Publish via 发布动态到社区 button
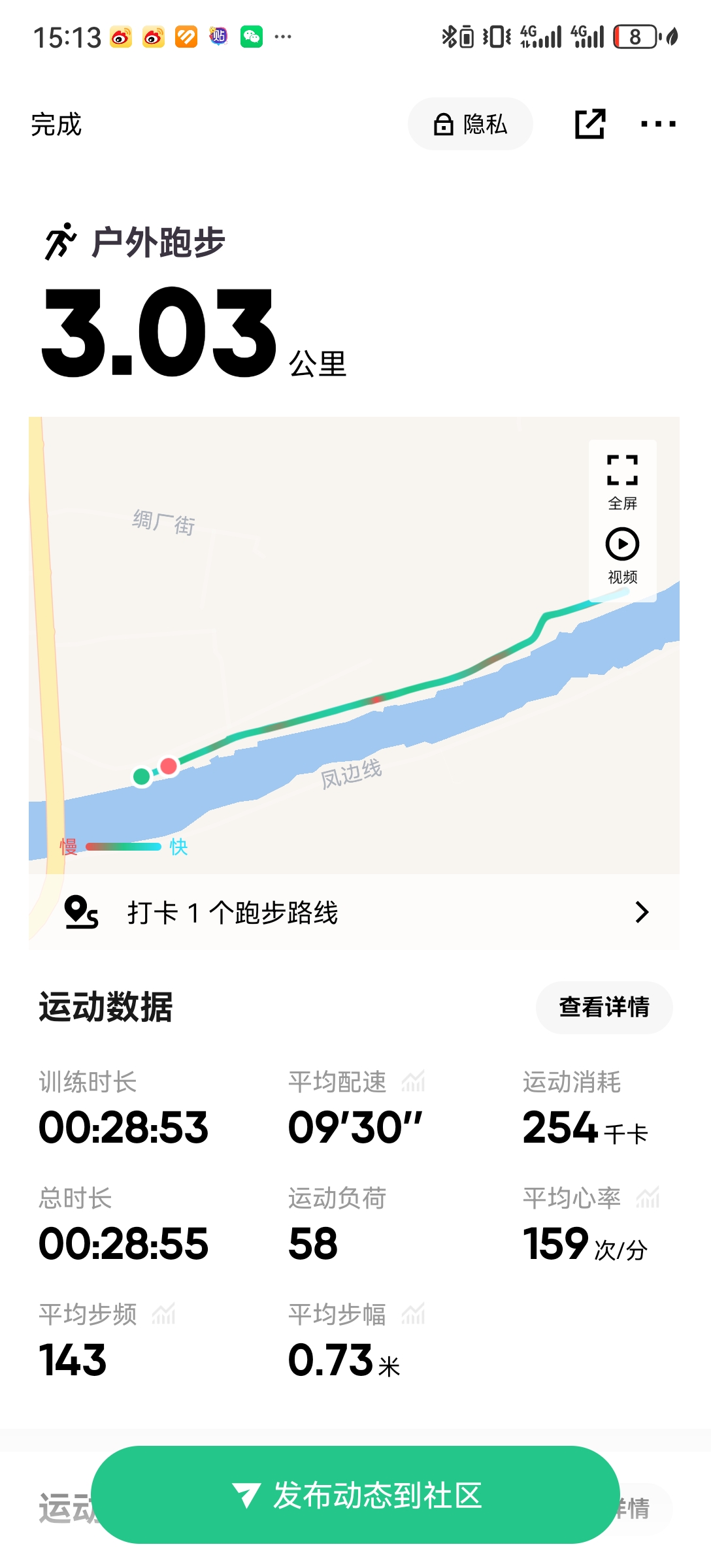Viewport: 711px width, 1568px height. point(355,1495)
